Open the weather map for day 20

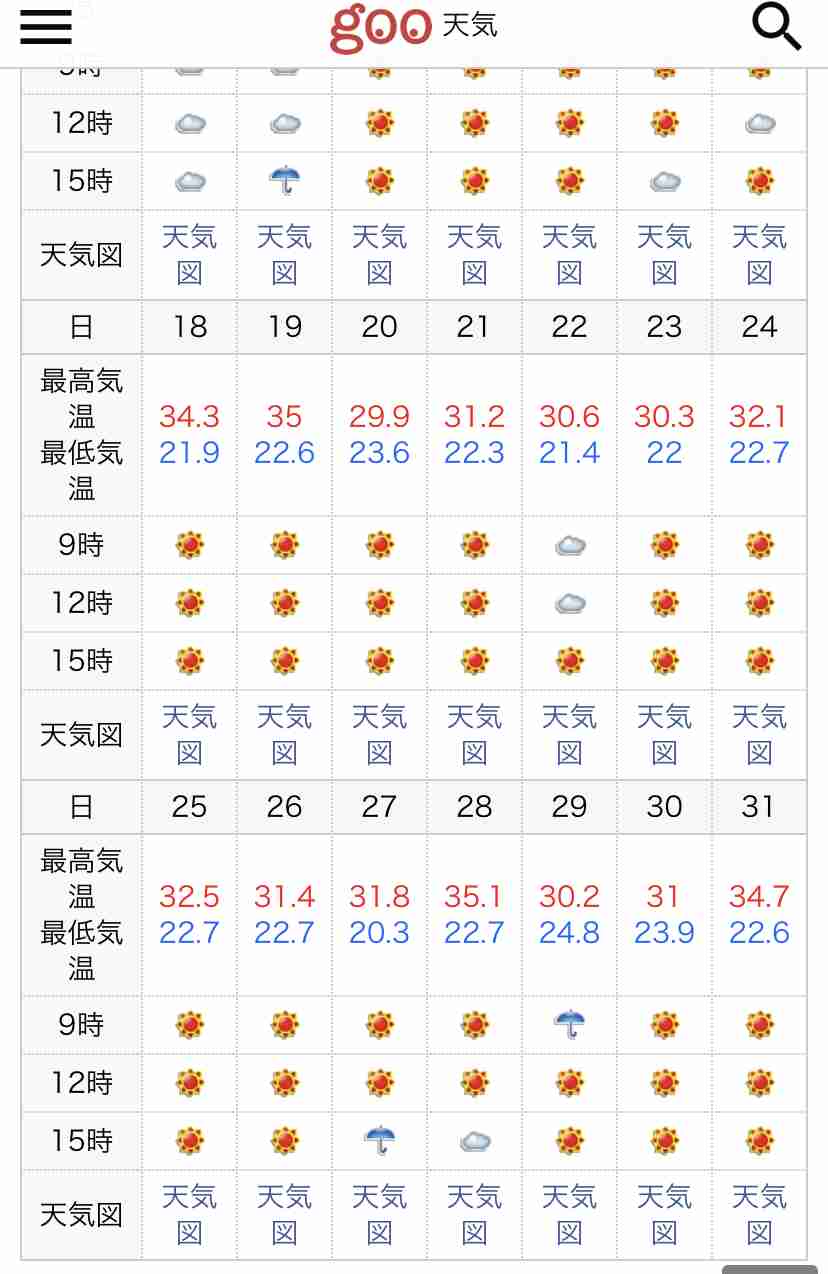pyautogui.click(x=379, y=735)
